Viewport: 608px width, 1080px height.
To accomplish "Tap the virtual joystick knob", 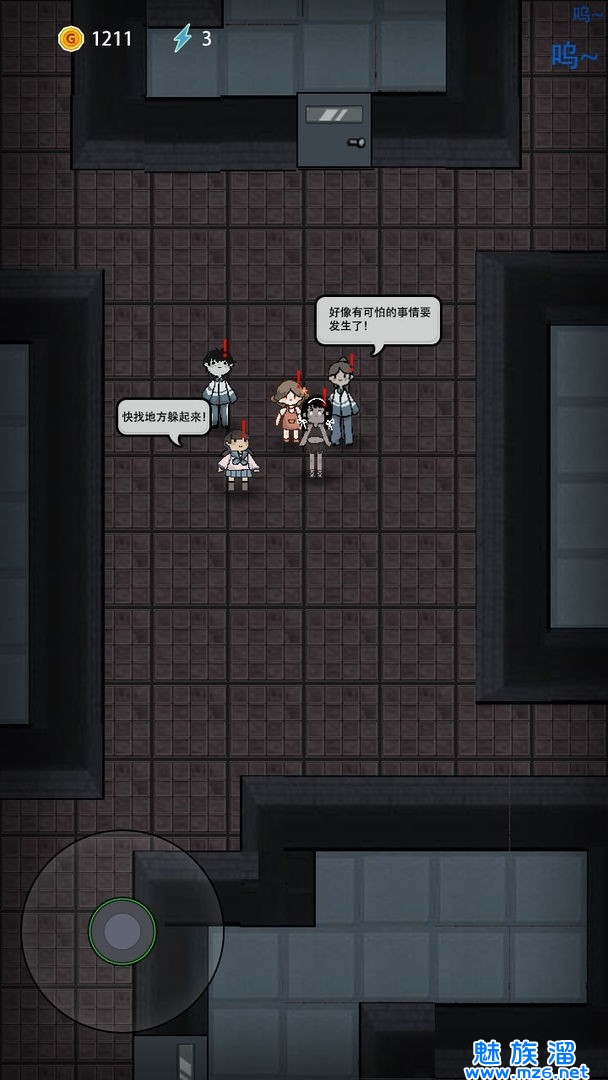I will click(122, 931).
